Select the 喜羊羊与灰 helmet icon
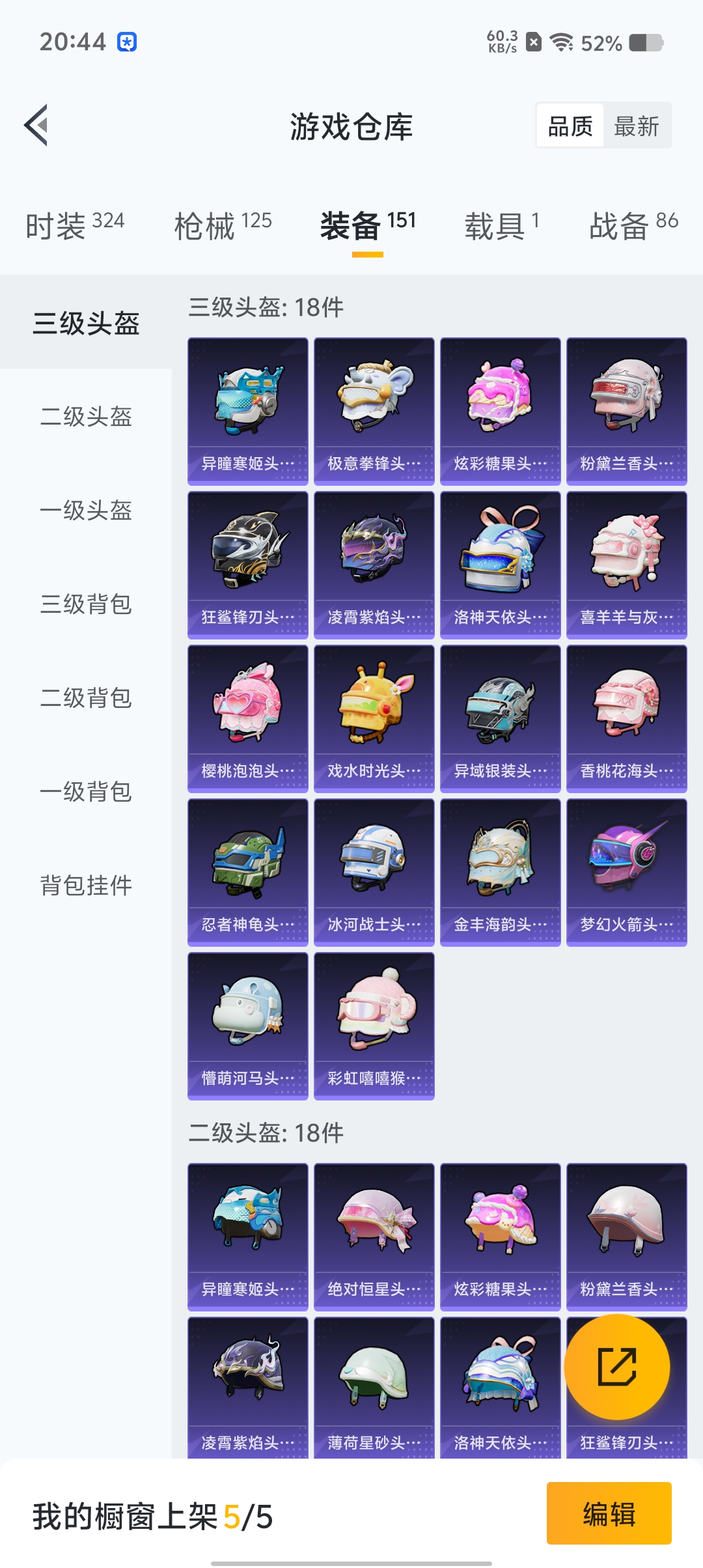Screen dimensions: 703x1568 tap(626, 557)
